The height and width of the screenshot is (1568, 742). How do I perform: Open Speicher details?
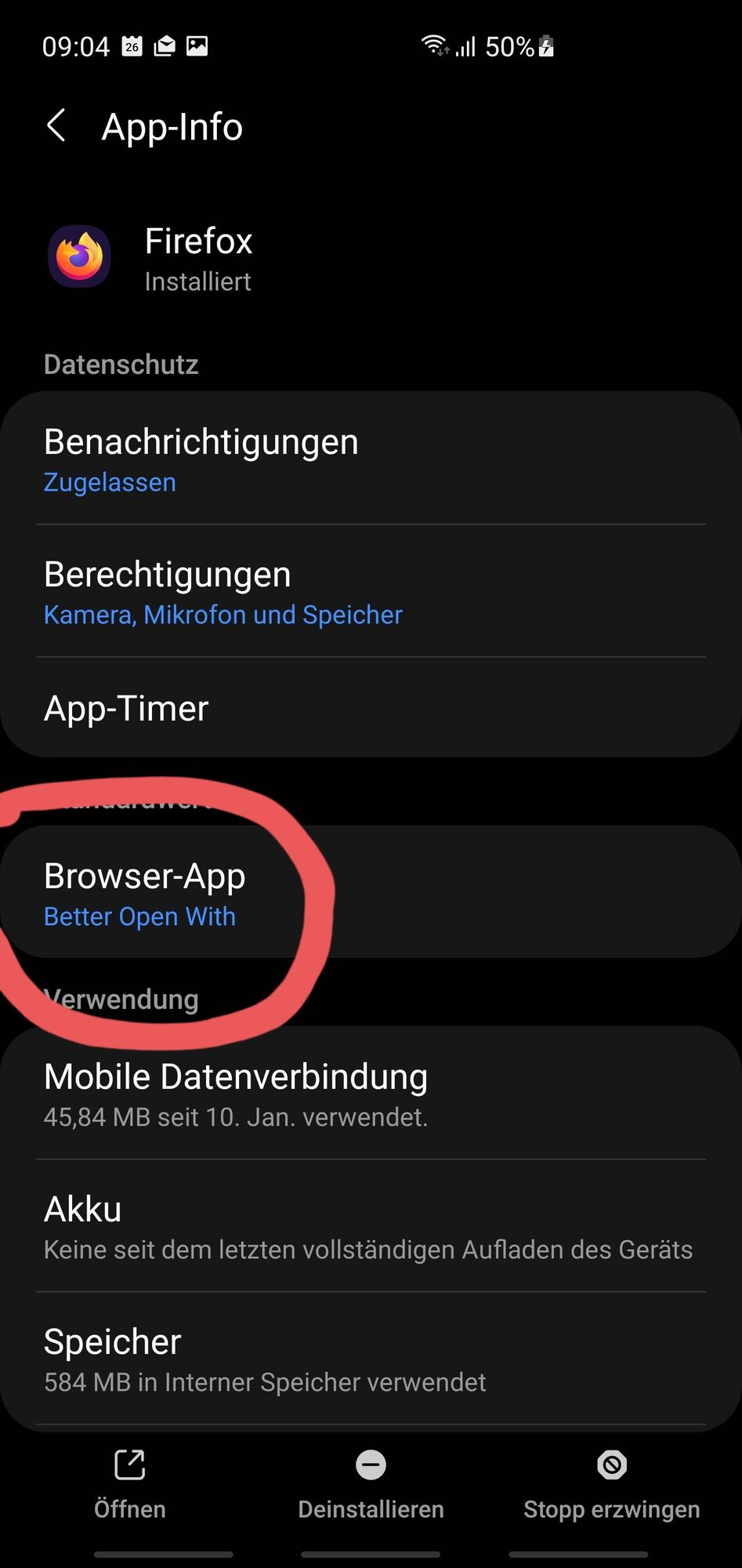pyautogui.click(x=371, y=1359)
